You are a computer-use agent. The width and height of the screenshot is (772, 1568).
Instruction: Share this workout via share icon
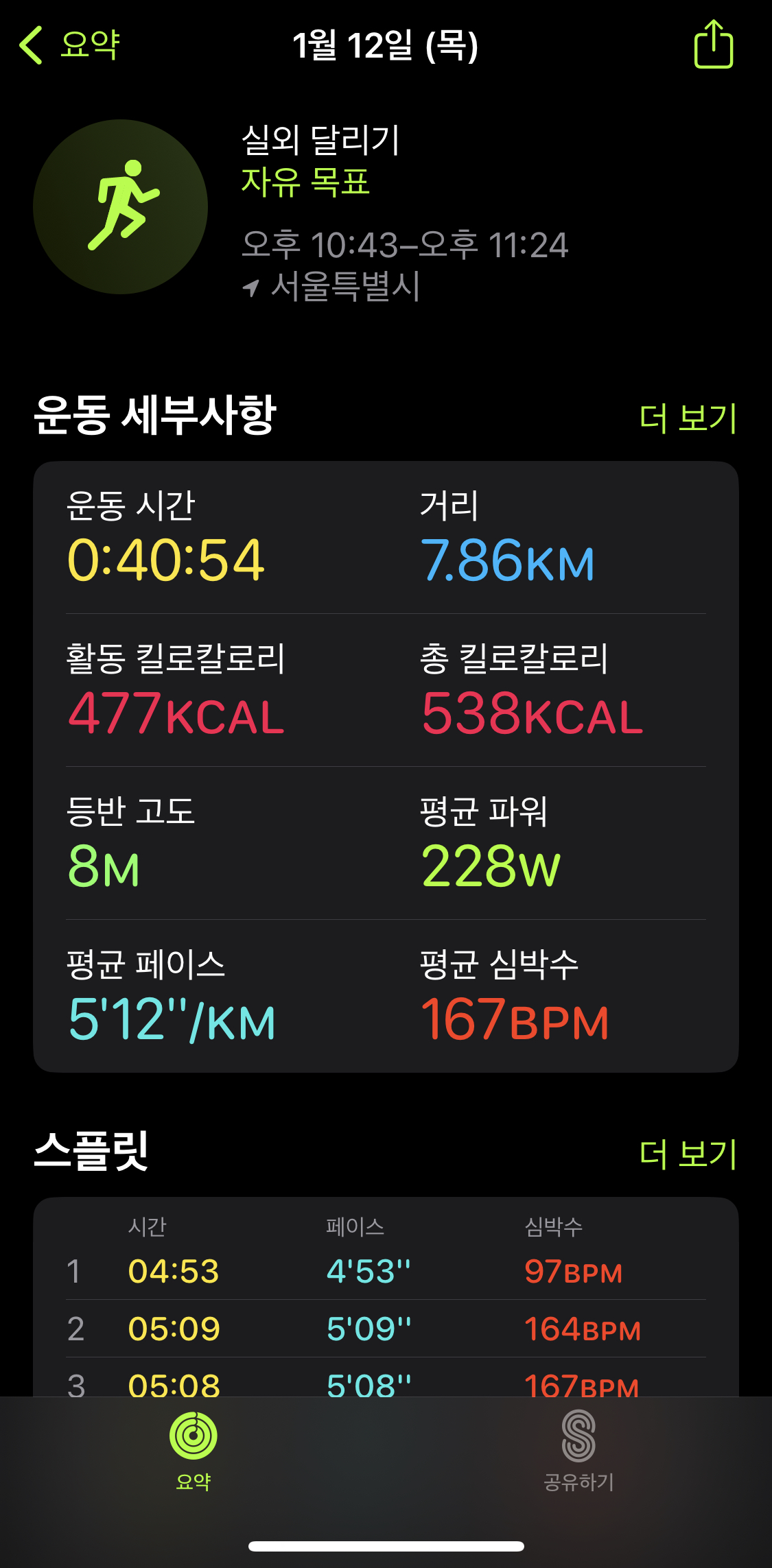(x=713, y=45)
